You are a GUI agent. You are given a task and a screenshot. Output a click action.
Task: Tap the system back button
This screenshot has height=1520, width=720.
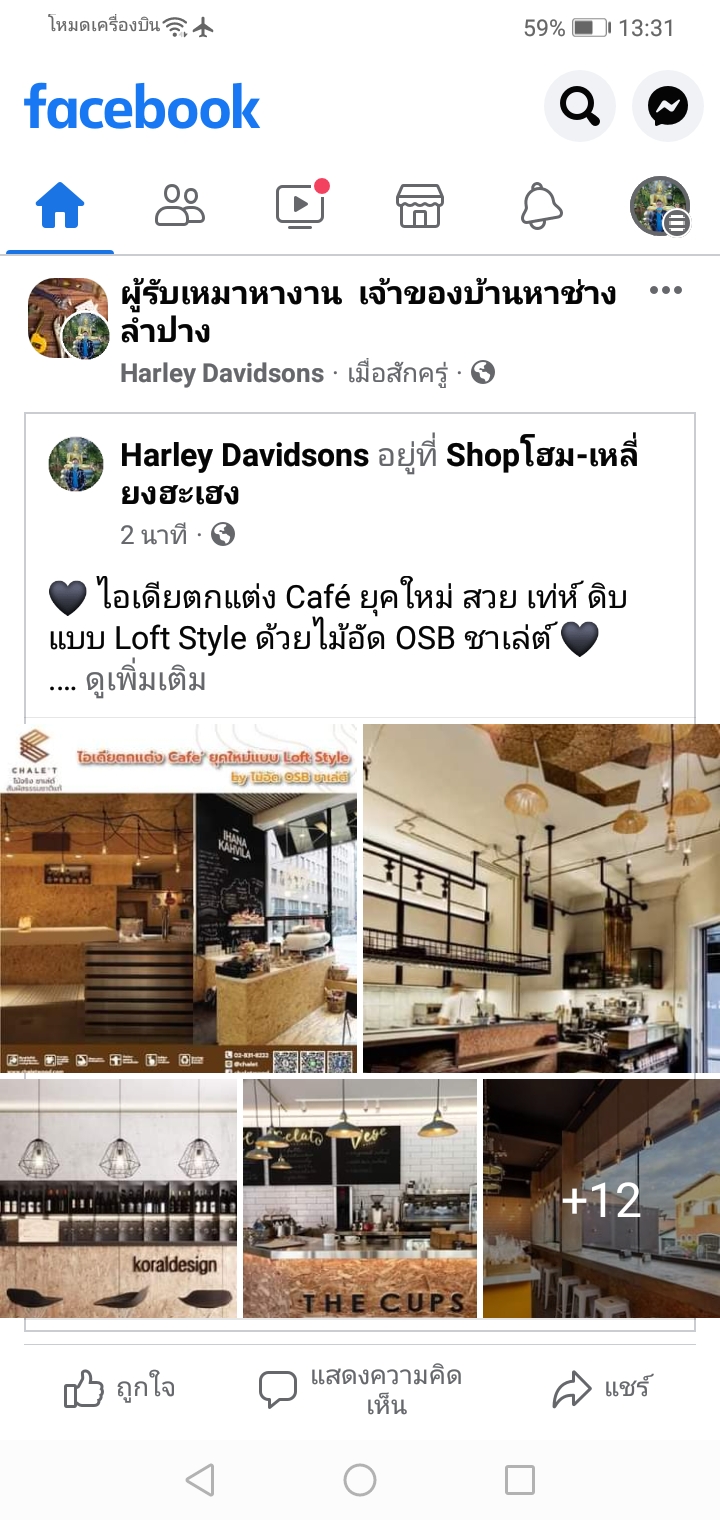[200, 1480]
